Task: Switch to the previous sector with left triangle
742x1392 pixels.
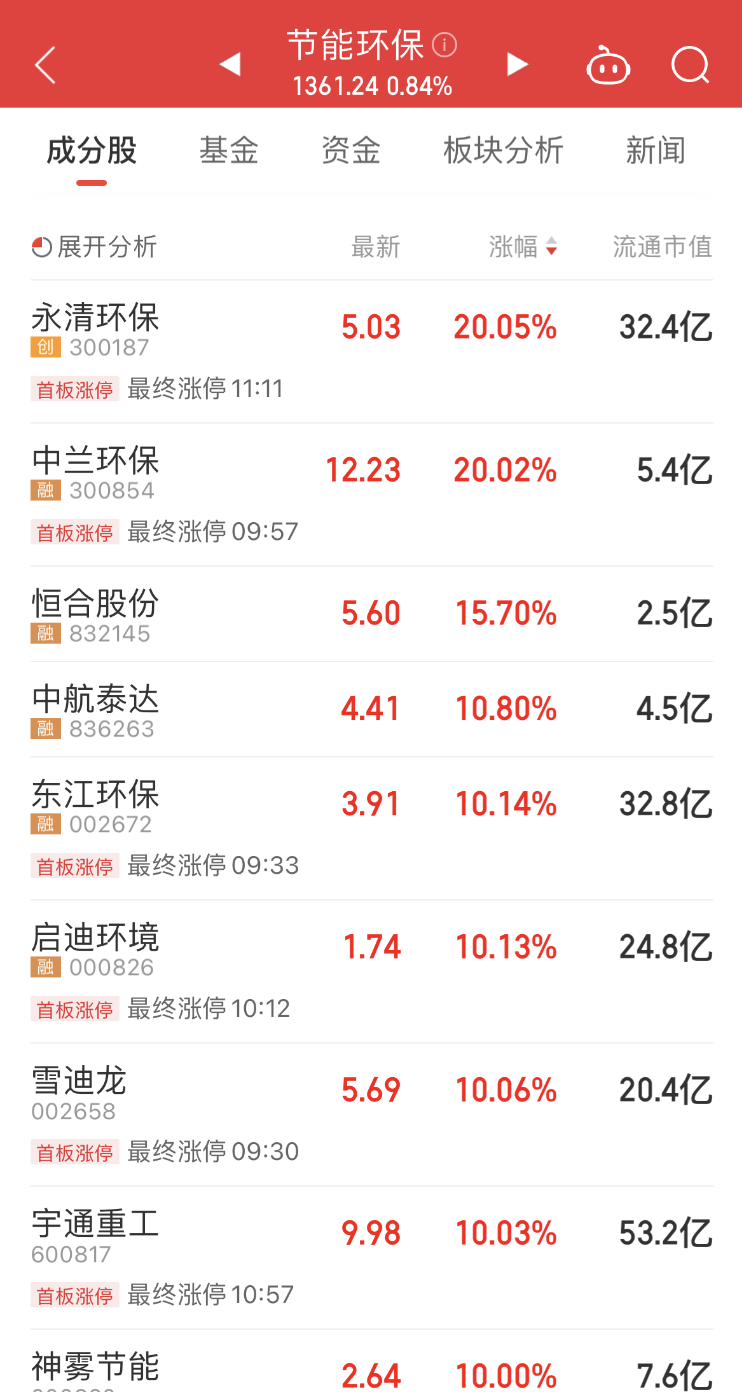Action: pyautogui.click(x=230, y=65)
